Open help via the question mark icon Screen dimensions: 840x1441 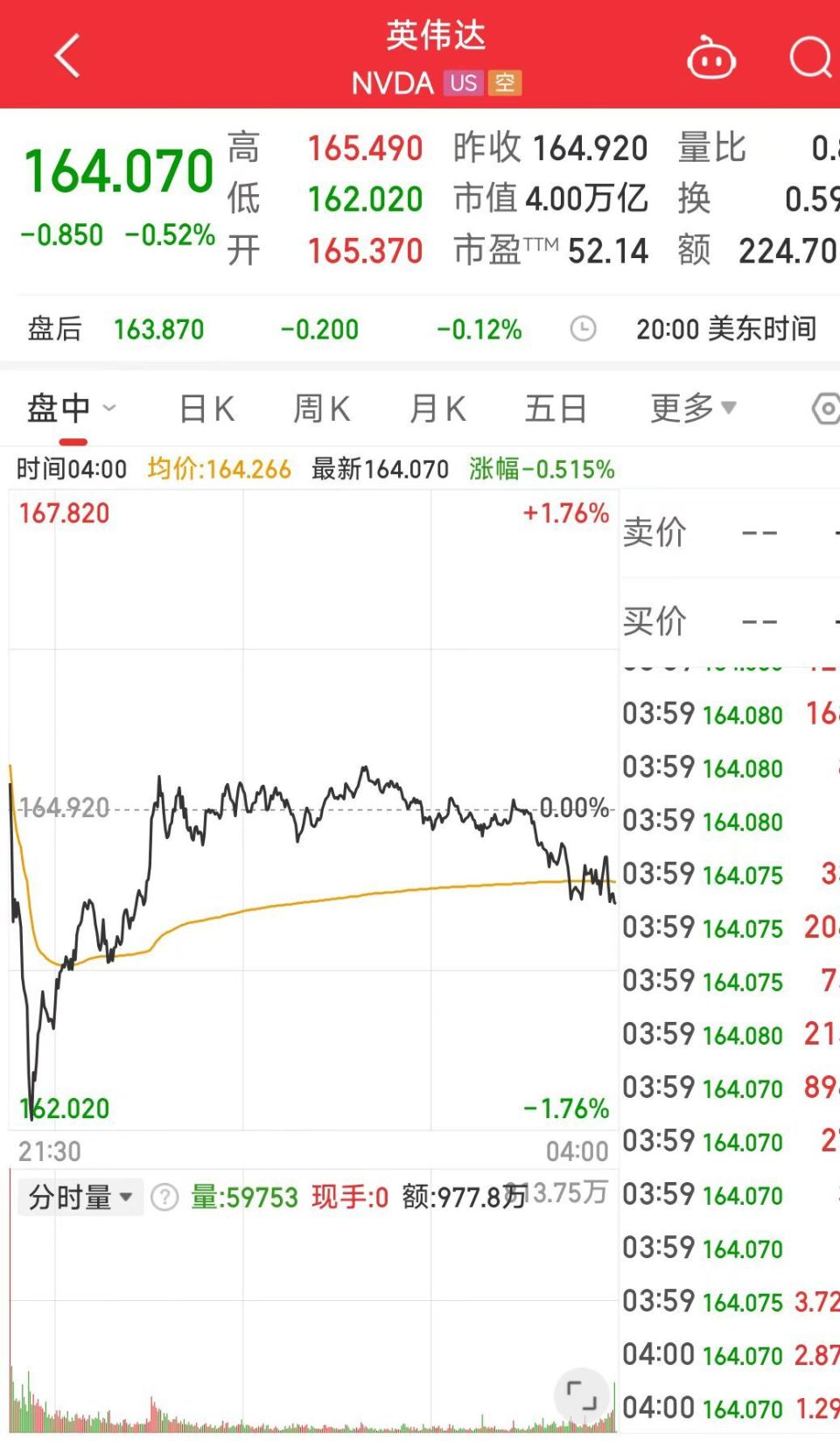click(164, 1196)
